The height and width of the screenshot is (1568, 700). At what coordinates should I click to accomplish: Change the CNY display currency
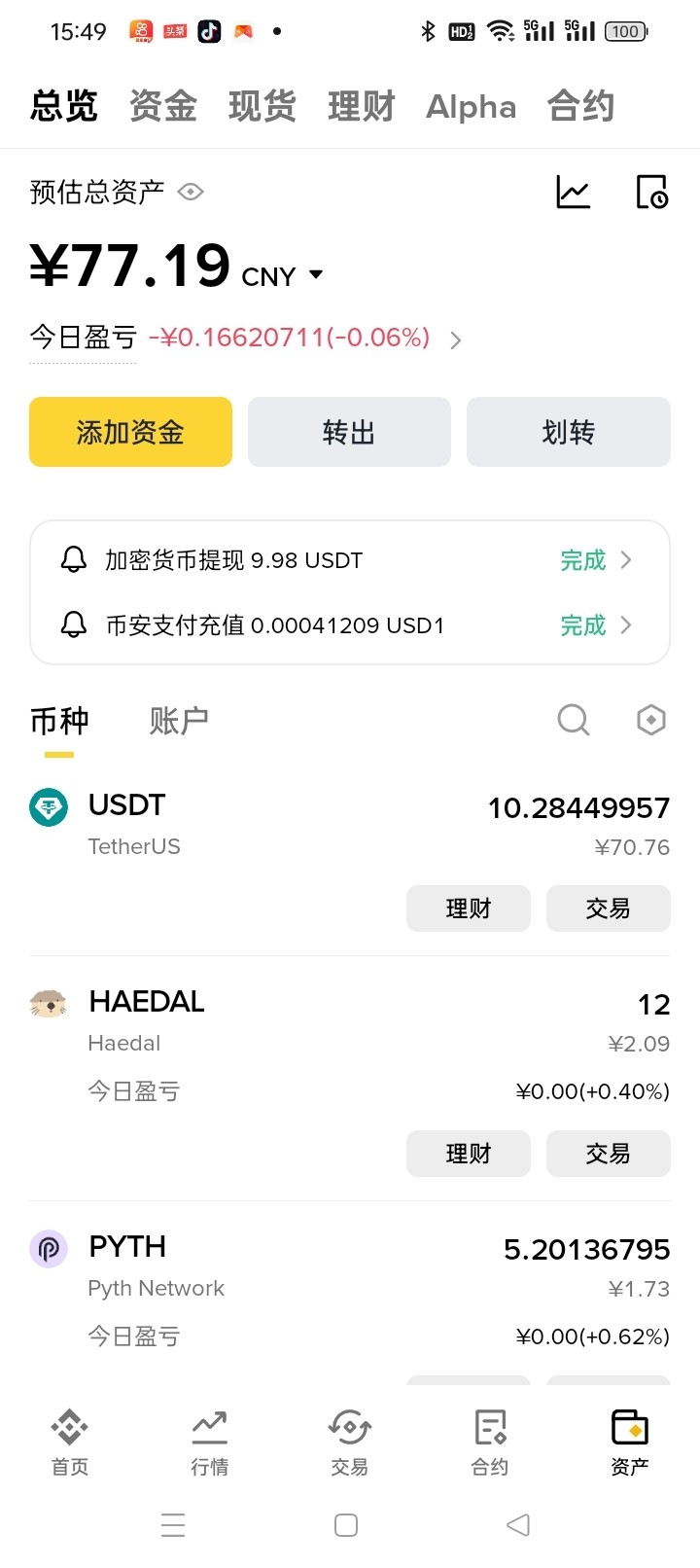click(x=282, y=276)
